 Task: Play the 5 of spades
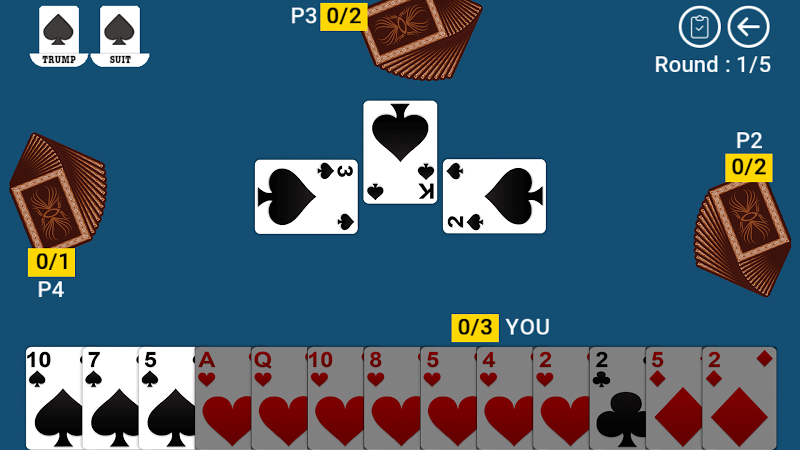pyautogui.click(x=164, y=398)
